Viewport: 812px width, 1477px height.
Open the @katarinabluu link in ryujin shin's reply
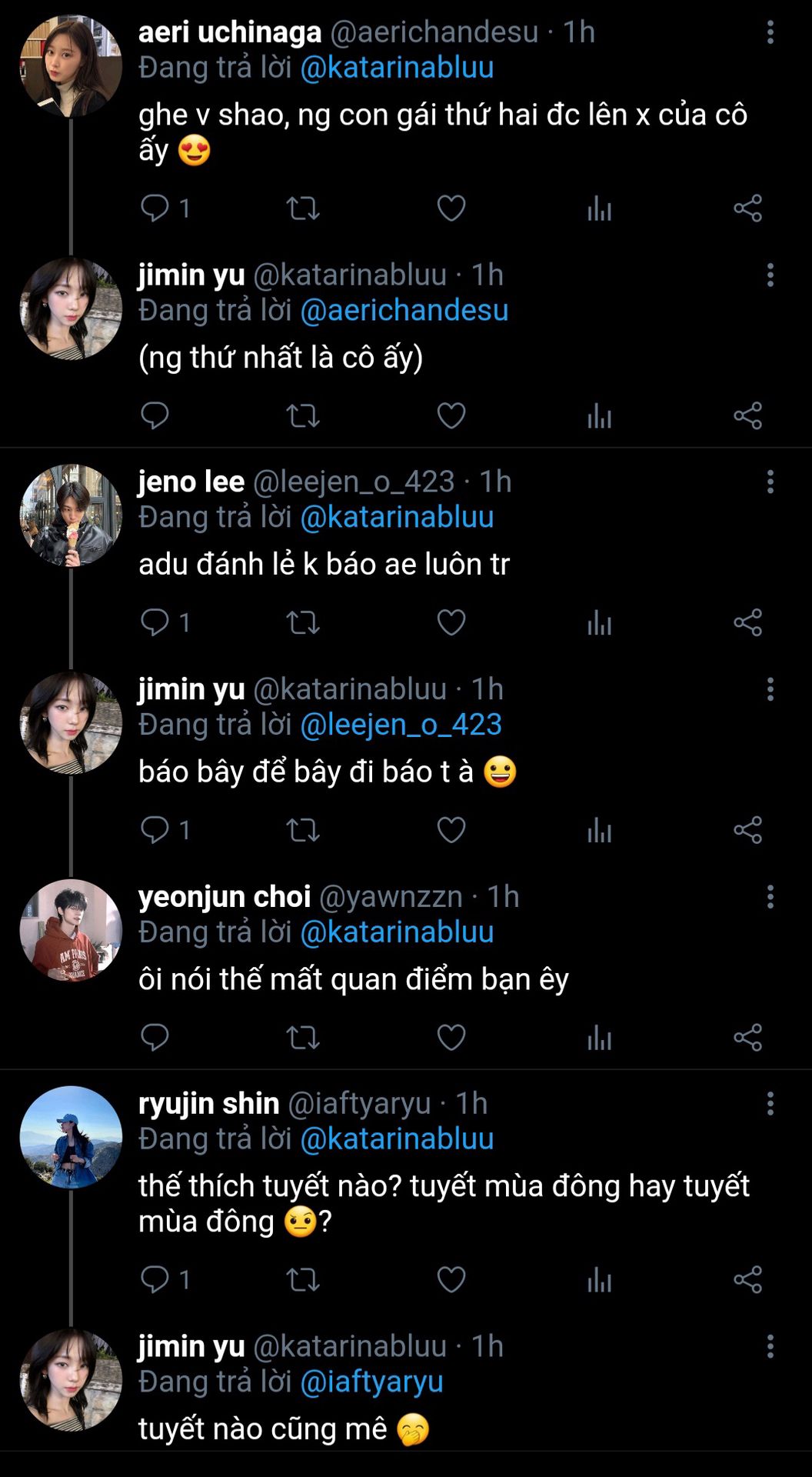pos(397,1139)
